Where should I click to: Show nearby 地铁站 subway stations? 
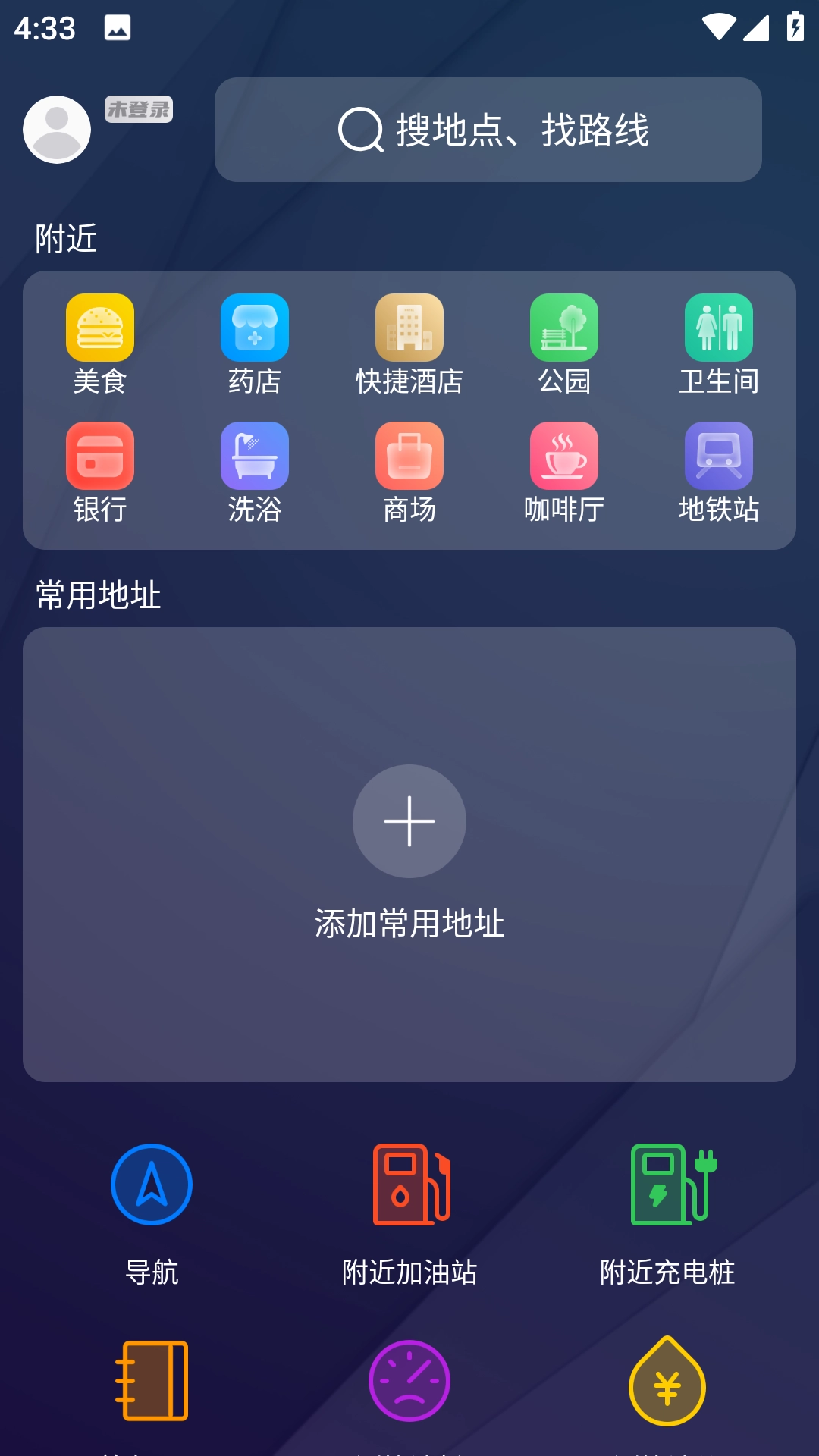coord(719,472)
